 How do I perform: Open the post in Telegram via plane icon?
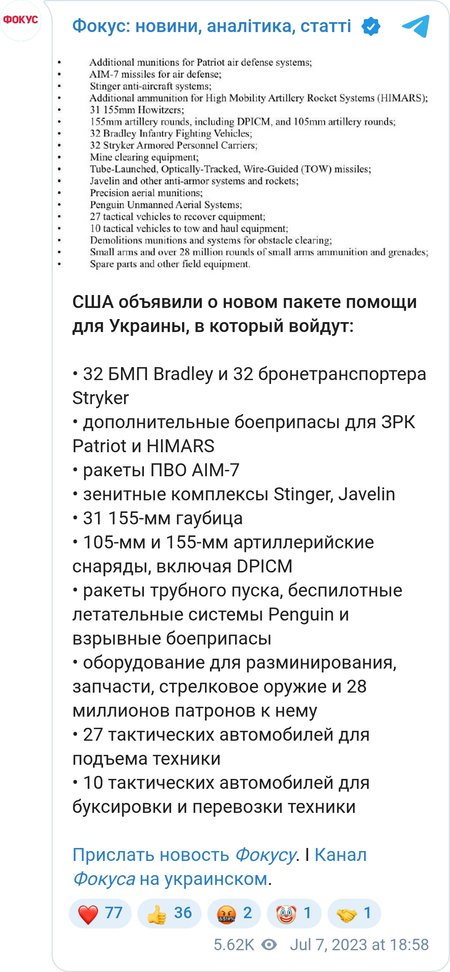tap(415, 26)
